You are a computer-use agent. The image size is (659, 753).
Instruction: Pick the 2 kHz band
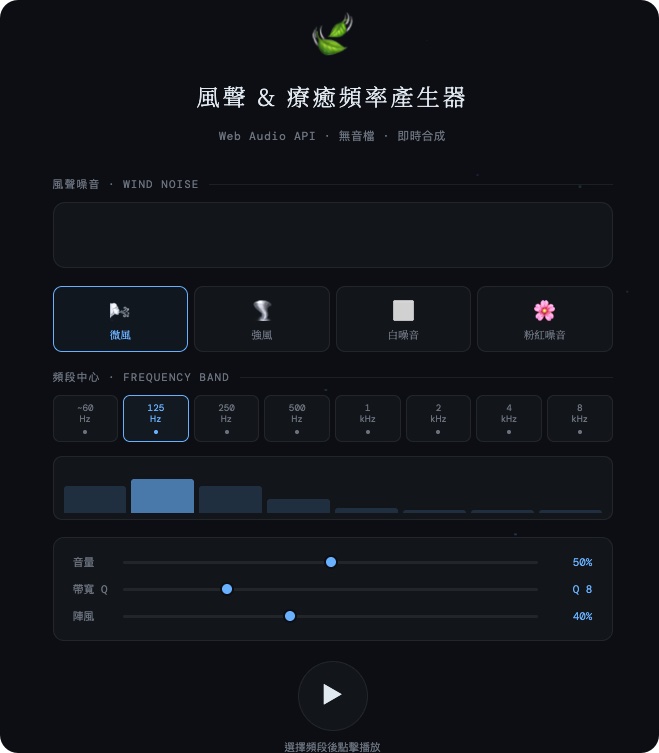click(438, 418)
